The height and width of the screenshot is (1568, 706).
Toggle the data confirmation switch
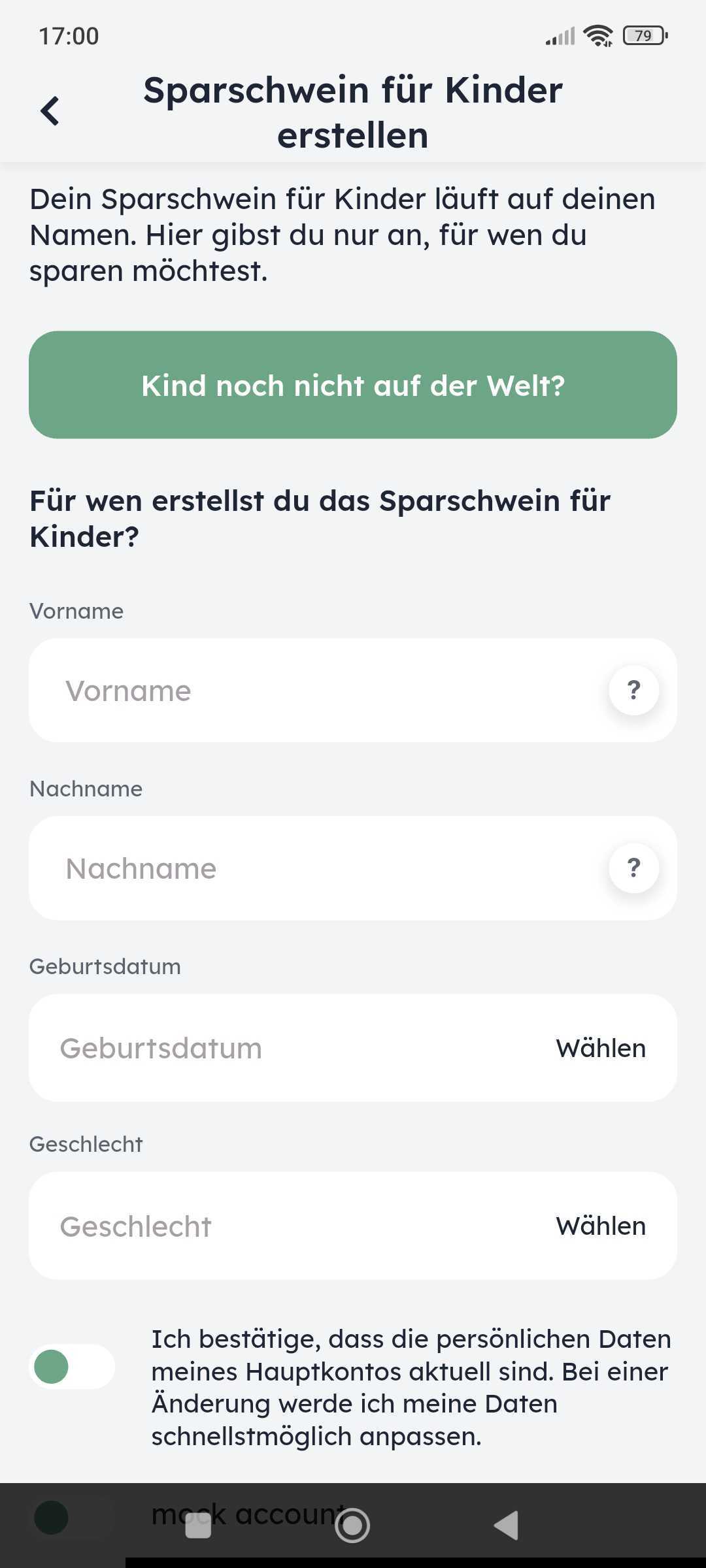pos(71,1367)
